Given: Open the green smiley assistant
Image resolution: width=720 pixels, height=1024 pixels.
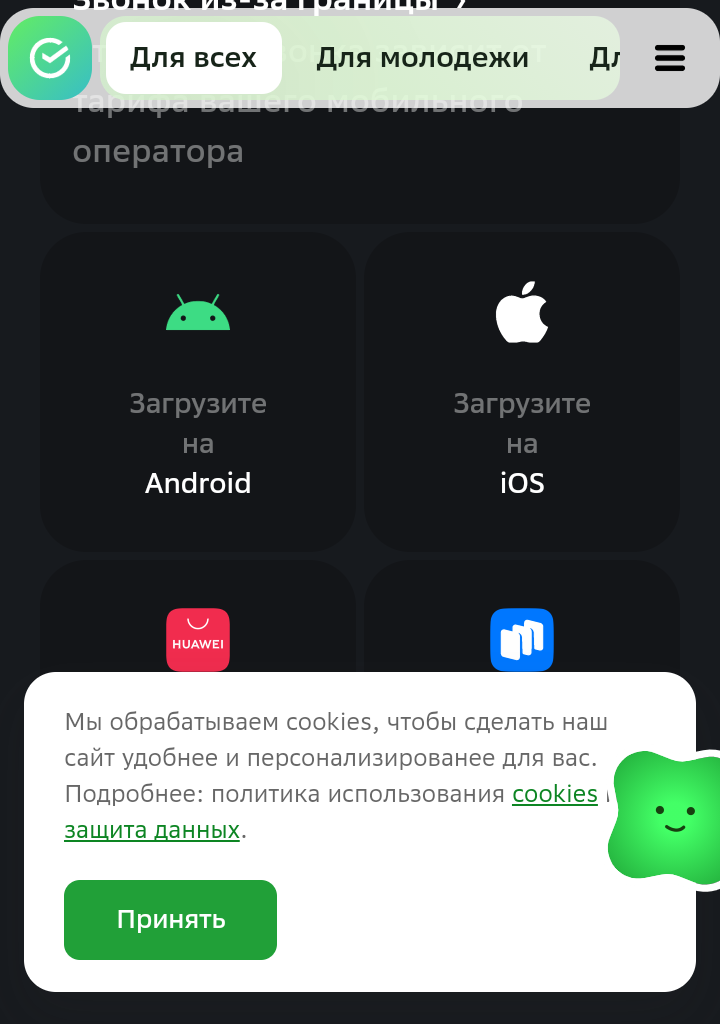Looking at the screenshot, I should coord(668,818).
